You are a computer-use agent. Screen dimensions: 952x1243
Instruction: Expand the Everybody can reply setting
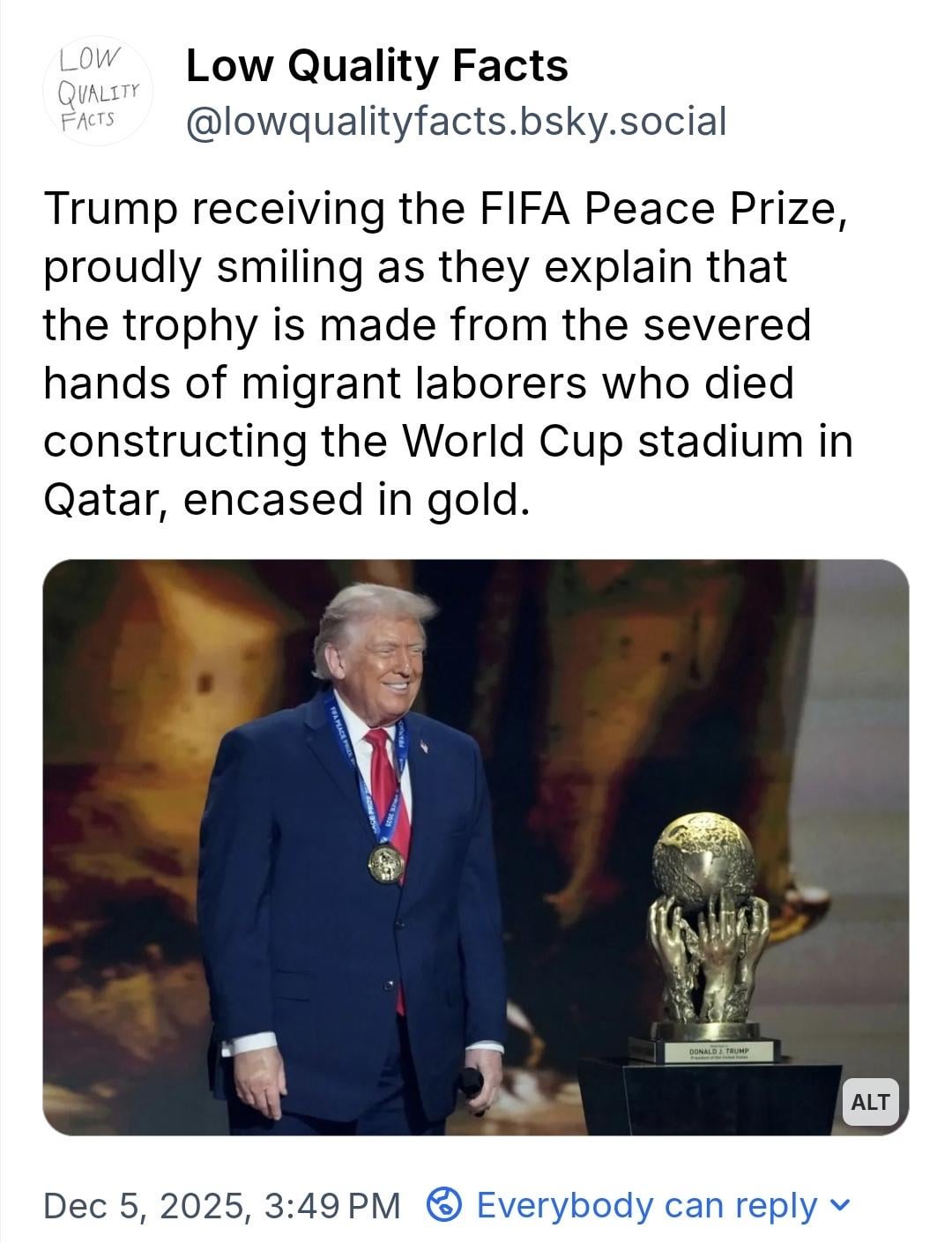640,1205
